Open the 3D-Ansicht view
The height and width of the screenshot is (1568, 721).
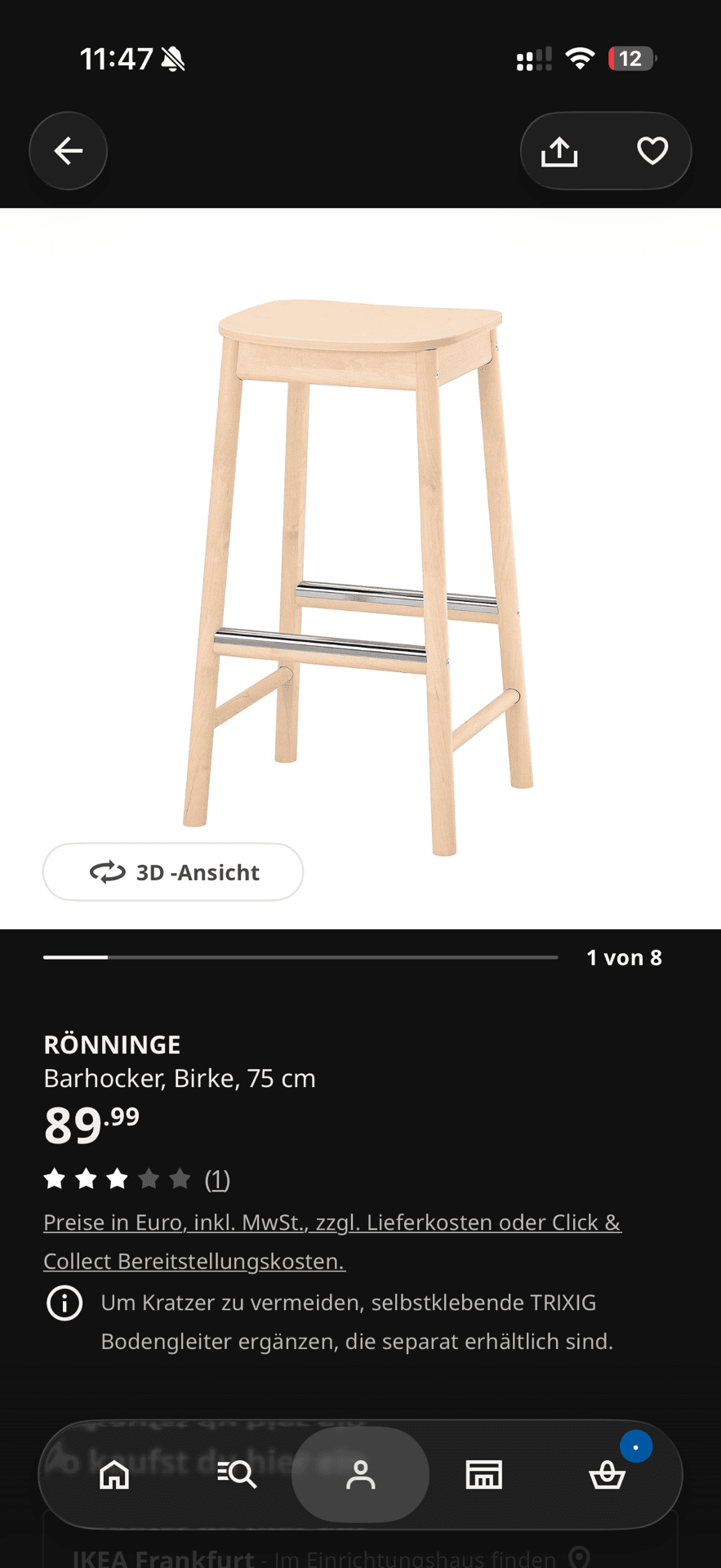click(x=173, y=872)
